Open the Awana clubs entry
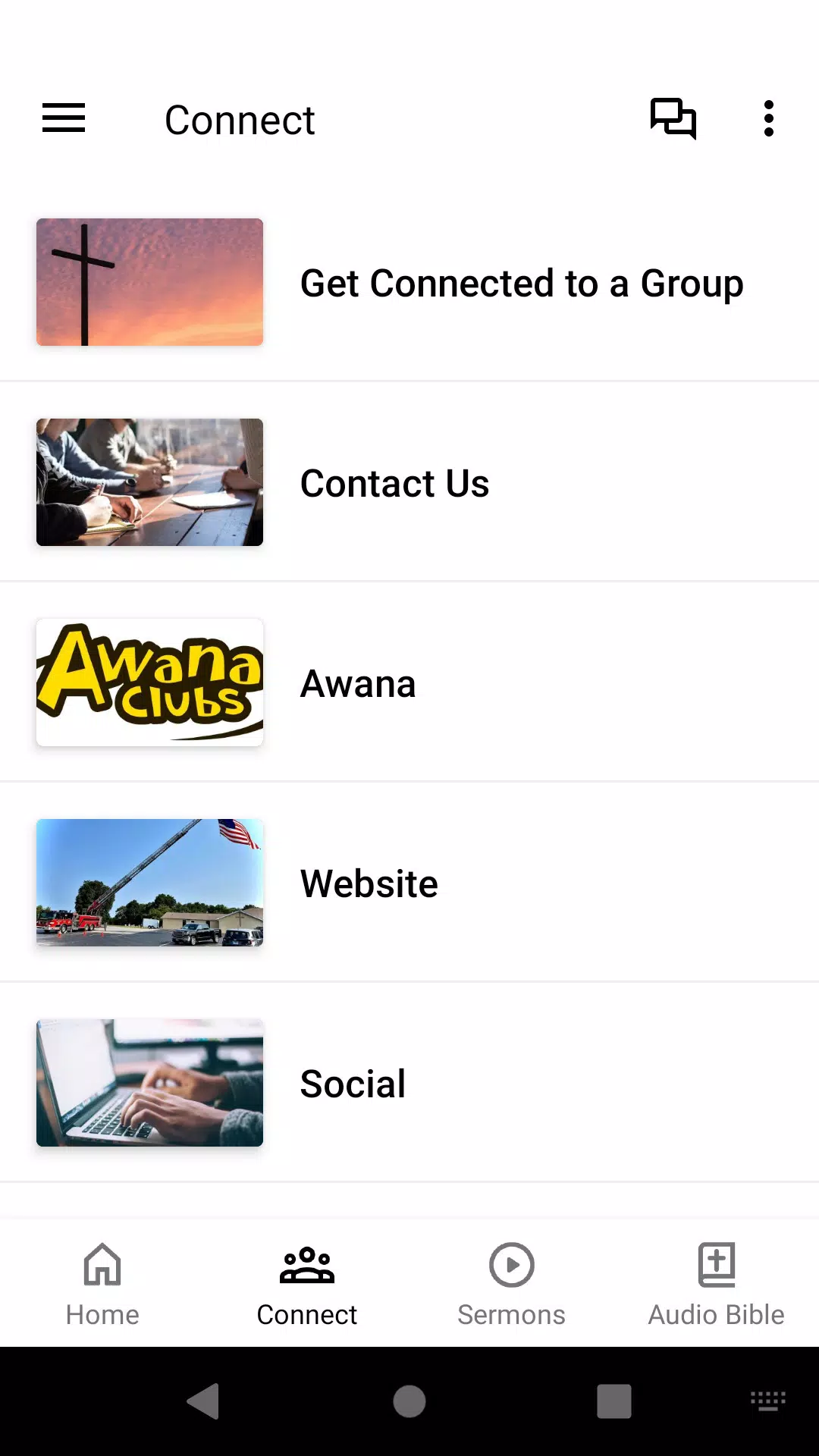This screenshot has width=819, height=1456. point(409,683)
